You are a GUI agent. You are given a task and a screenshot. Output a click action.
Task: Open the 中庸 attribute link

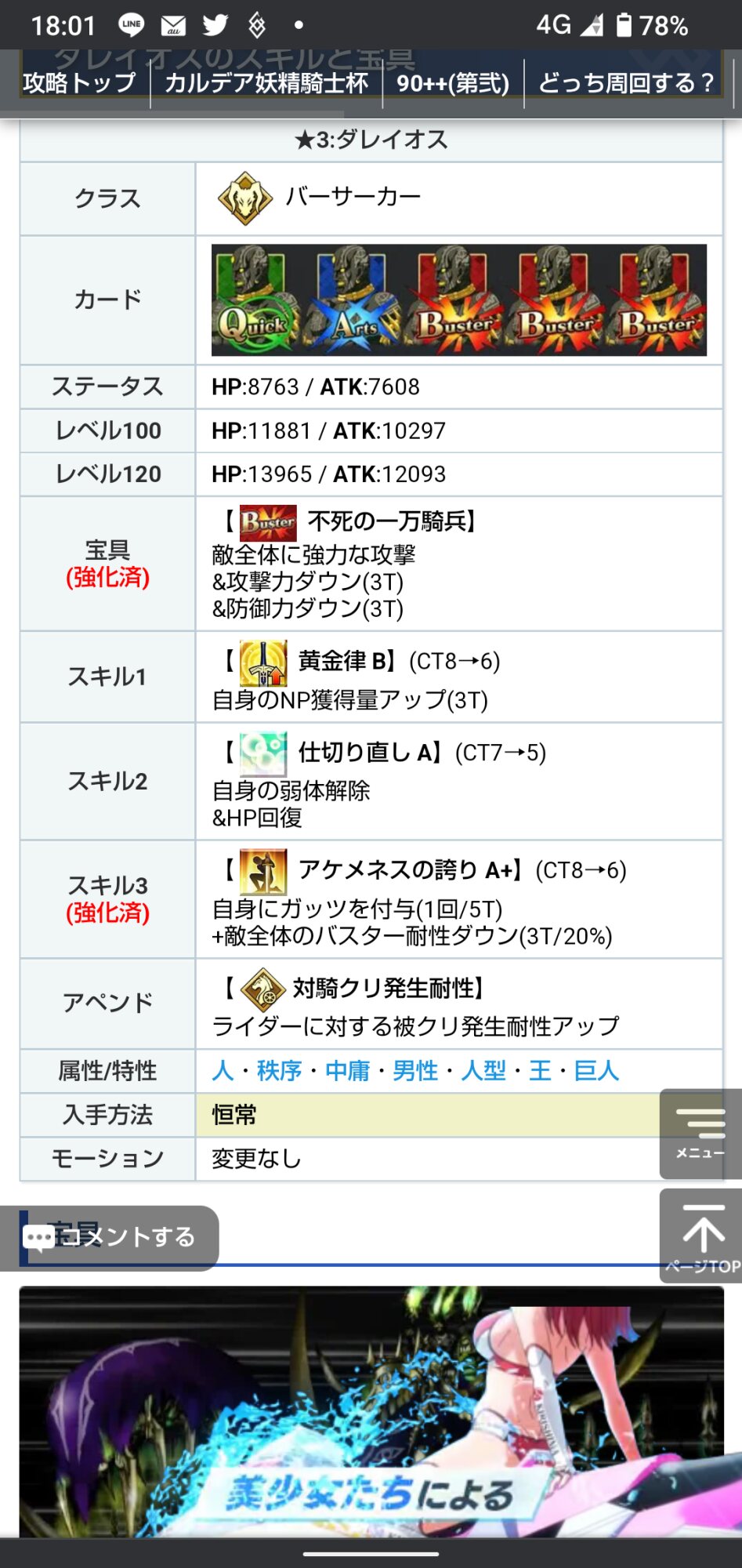347,1070
